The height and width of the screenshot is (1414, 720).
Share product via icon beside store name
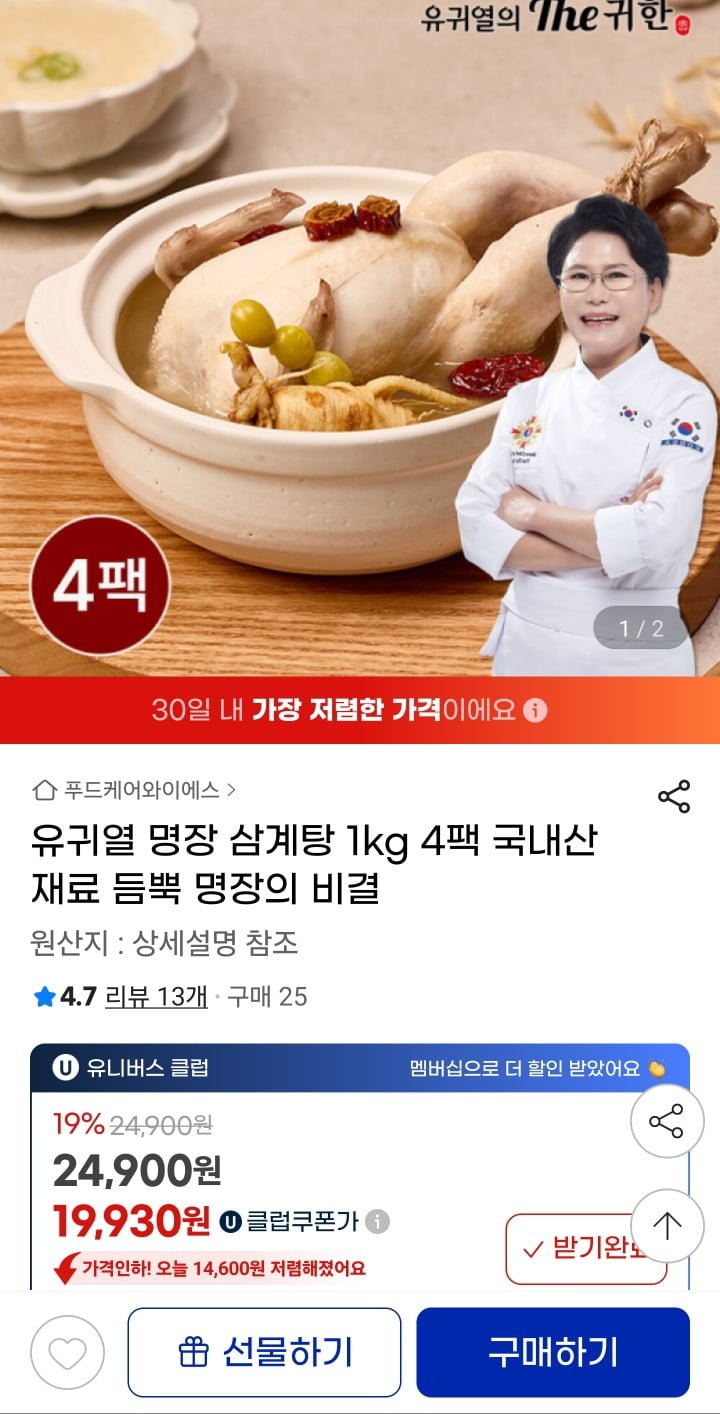[674, 797]
